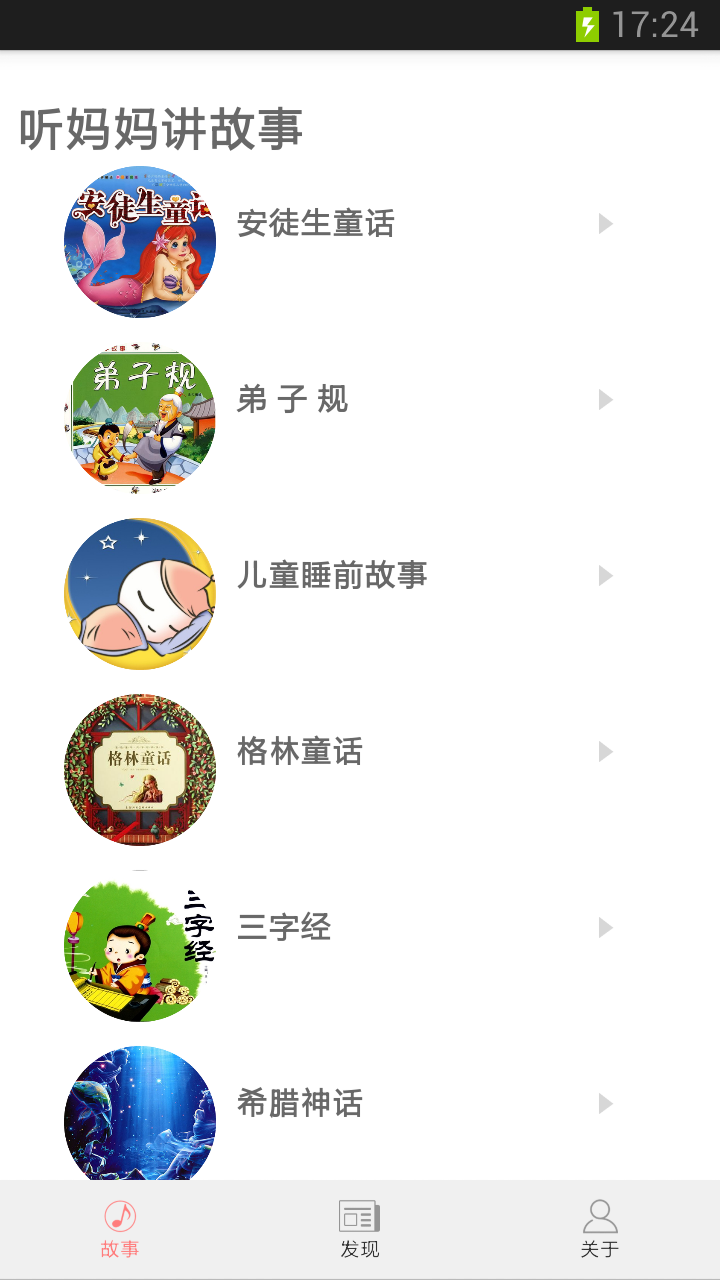Switch to the 发现 tab
This screenshot has width=720, height=1280.
[x=360, y=1230]
